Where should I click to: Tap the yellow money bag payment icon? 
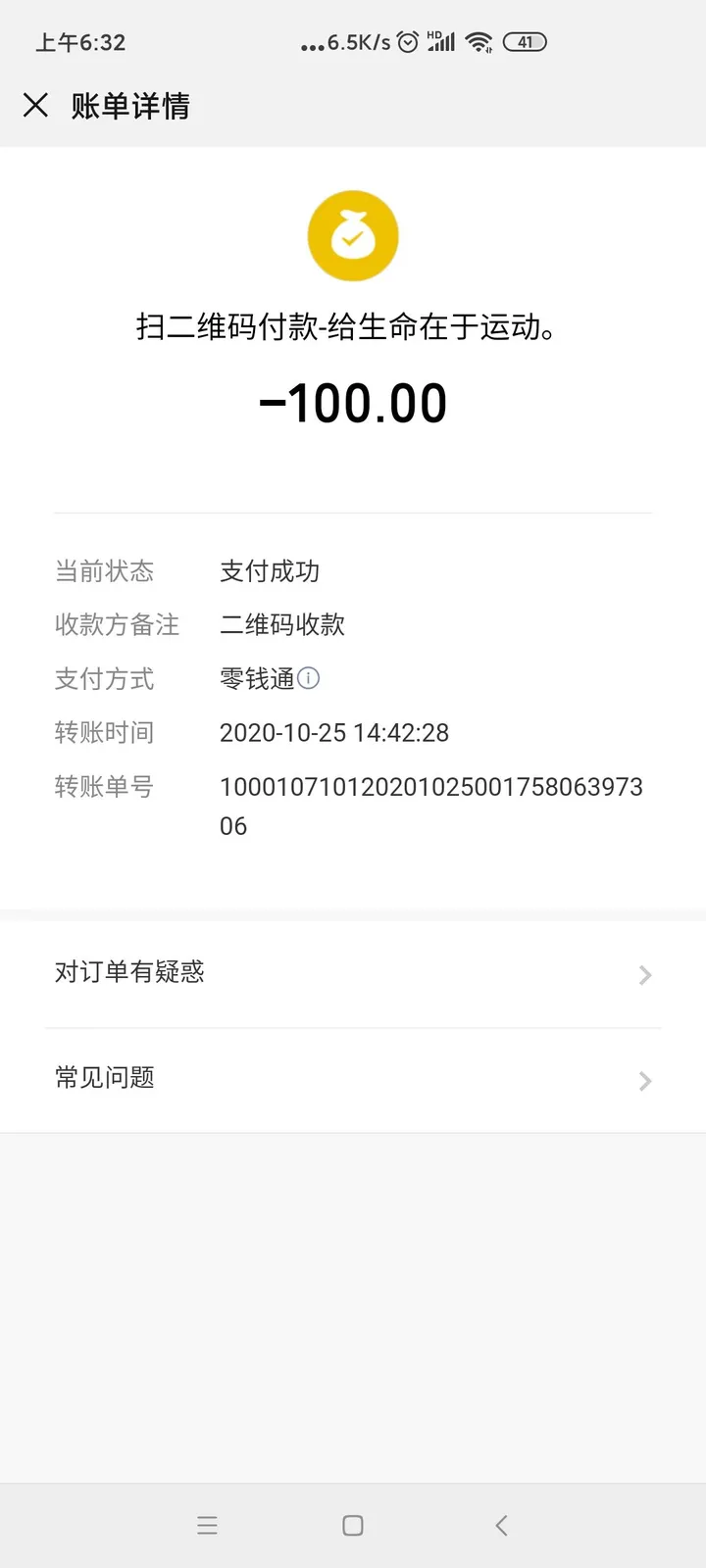point(353,235)
